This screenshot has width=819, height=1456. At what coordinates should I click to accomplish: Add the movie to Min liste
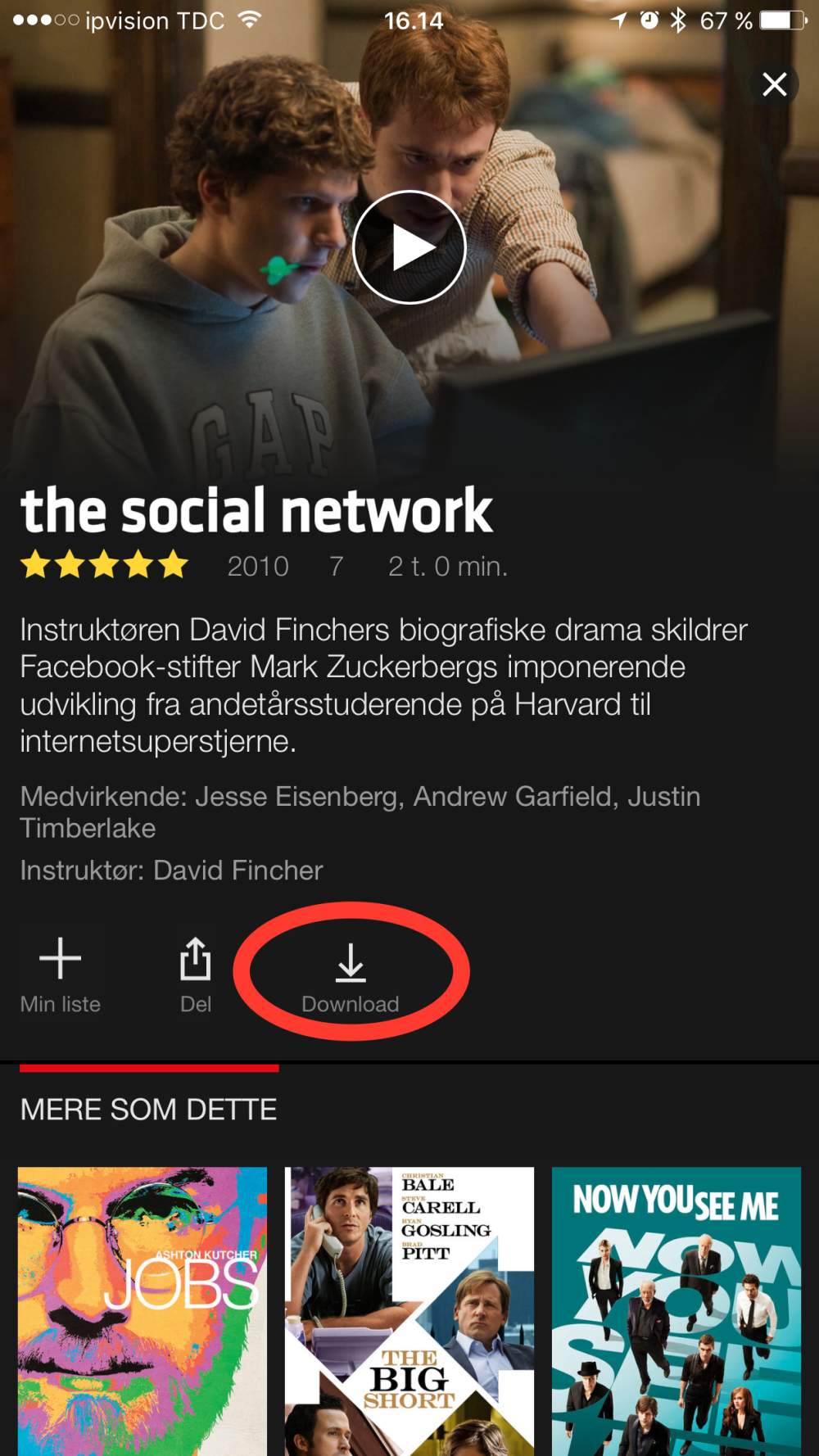click(60, 973)
